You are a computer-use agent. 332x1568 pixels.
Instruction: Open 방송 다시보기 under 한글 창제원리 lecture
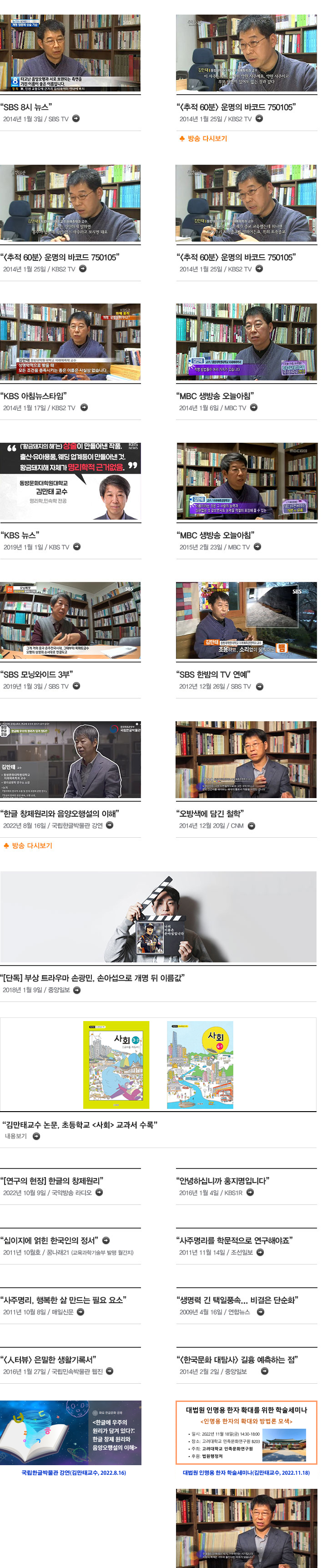tap(28, 845)
